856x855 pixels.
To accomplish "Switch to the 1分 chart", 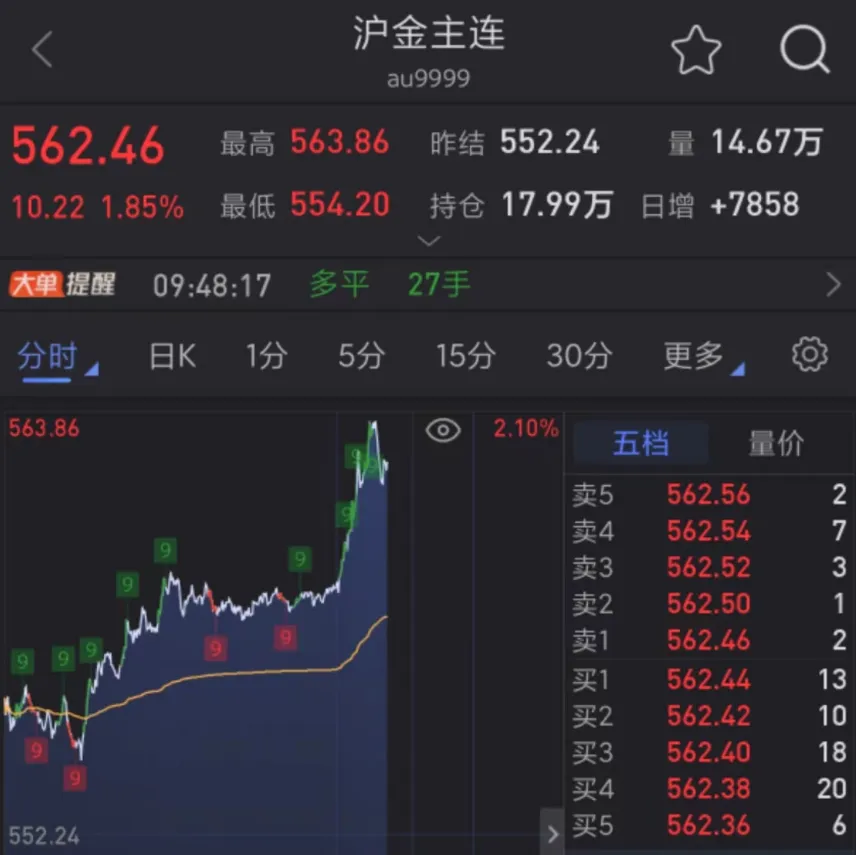I will (x=266, y=355).
